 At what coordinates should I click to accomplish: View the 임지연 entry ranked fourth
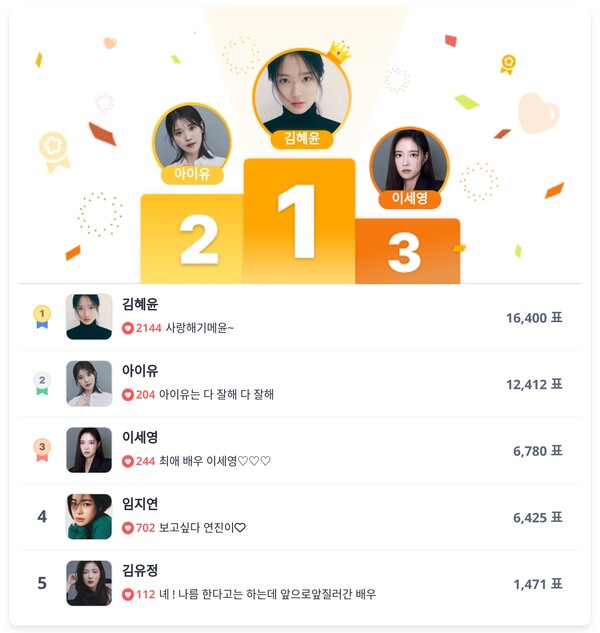click(300, 517)
